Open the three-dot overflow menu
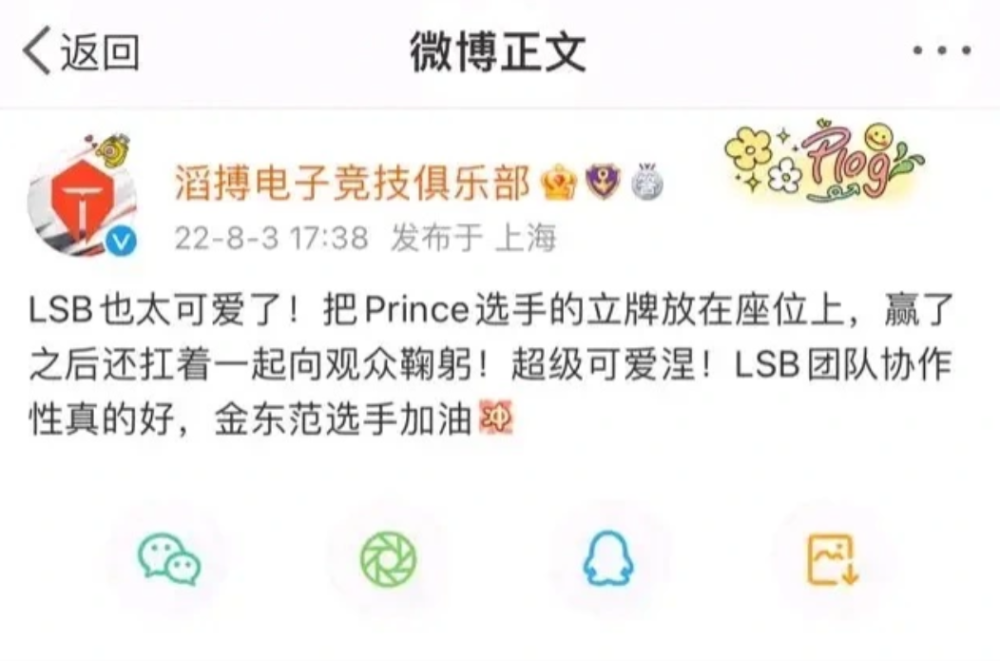 (941, 52)
